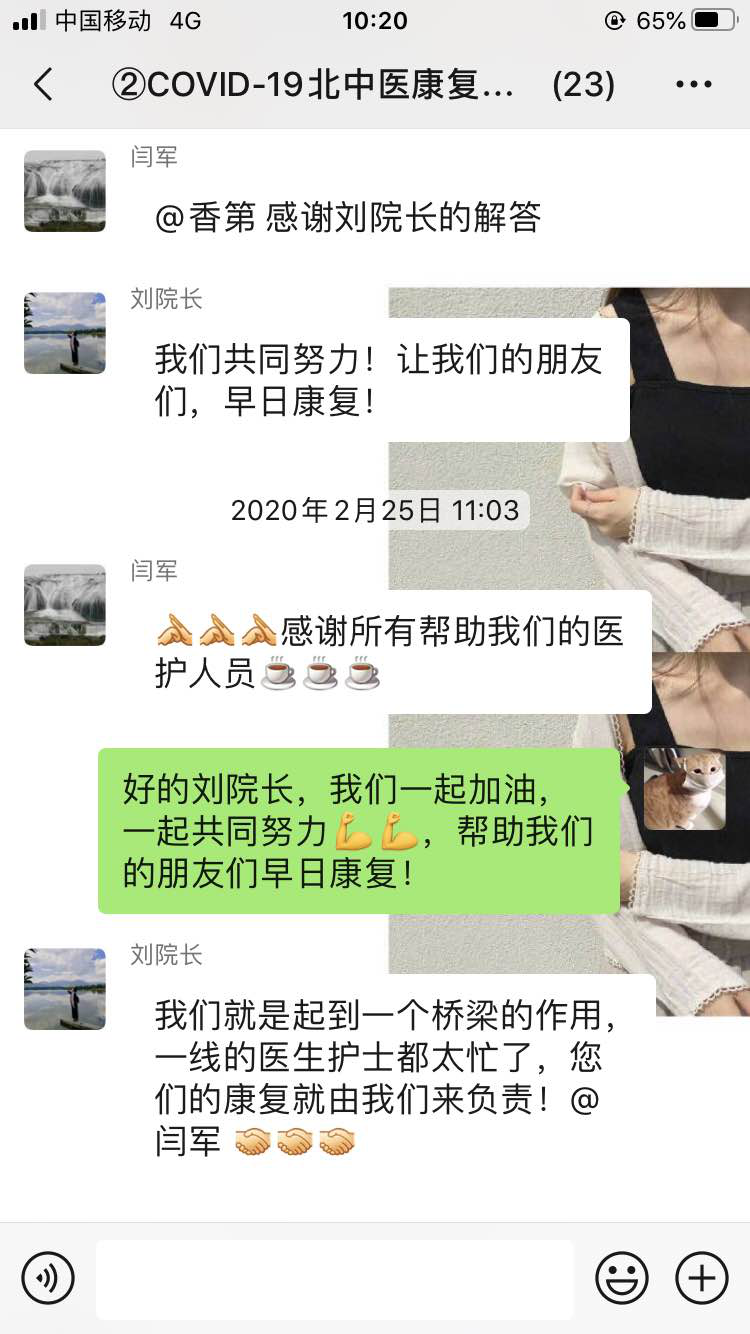
Task: Go back to the chat list
Action: click(x=43, y=85)
